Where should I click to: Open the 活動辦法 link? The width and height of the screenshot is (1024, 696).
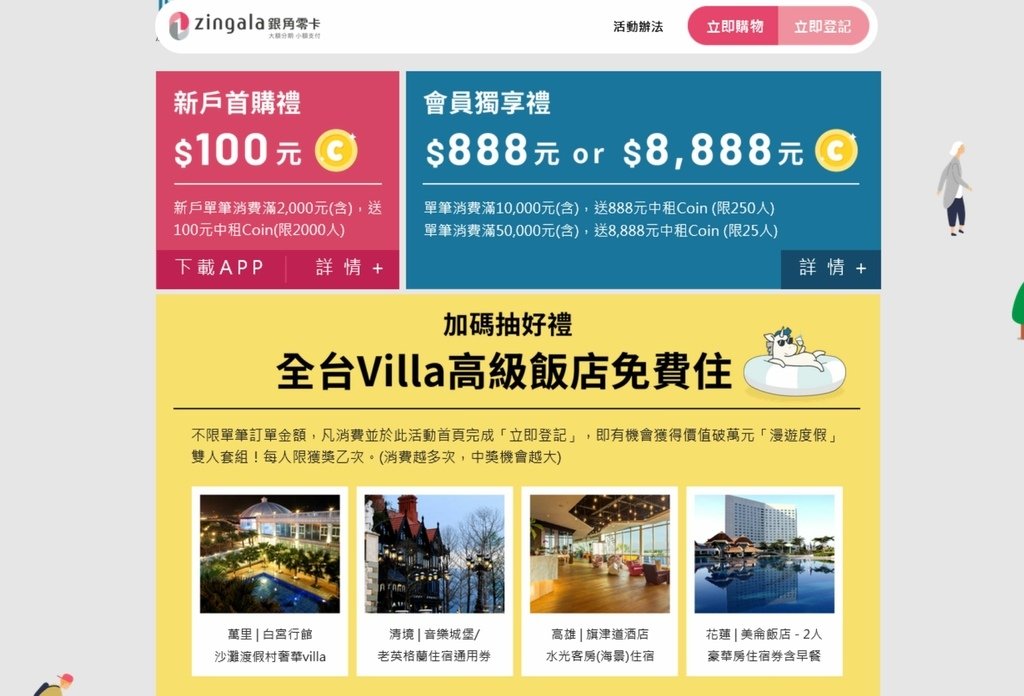(638, 27)
